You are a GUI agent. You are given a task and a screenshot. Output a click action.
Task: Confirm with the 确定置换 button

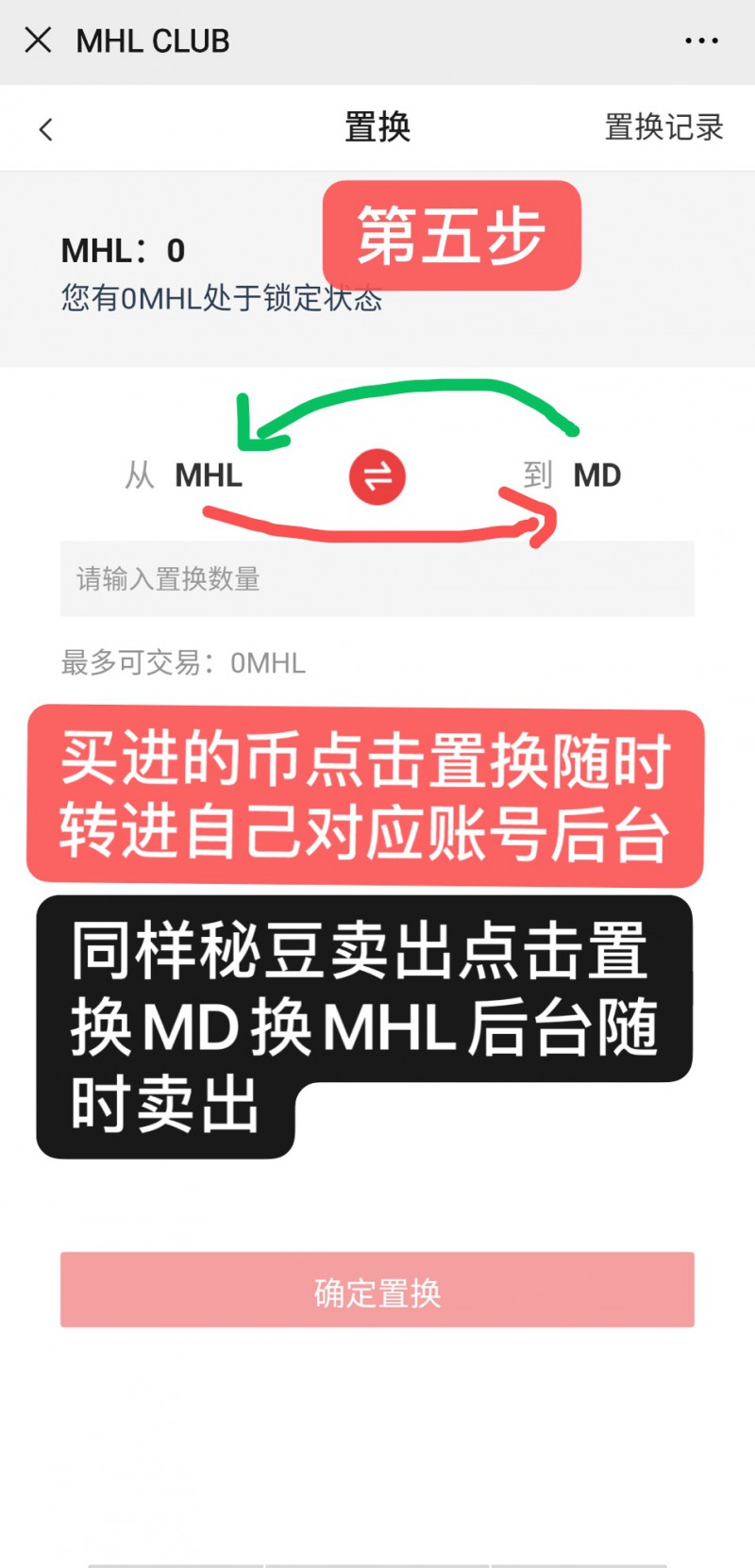377,1290
